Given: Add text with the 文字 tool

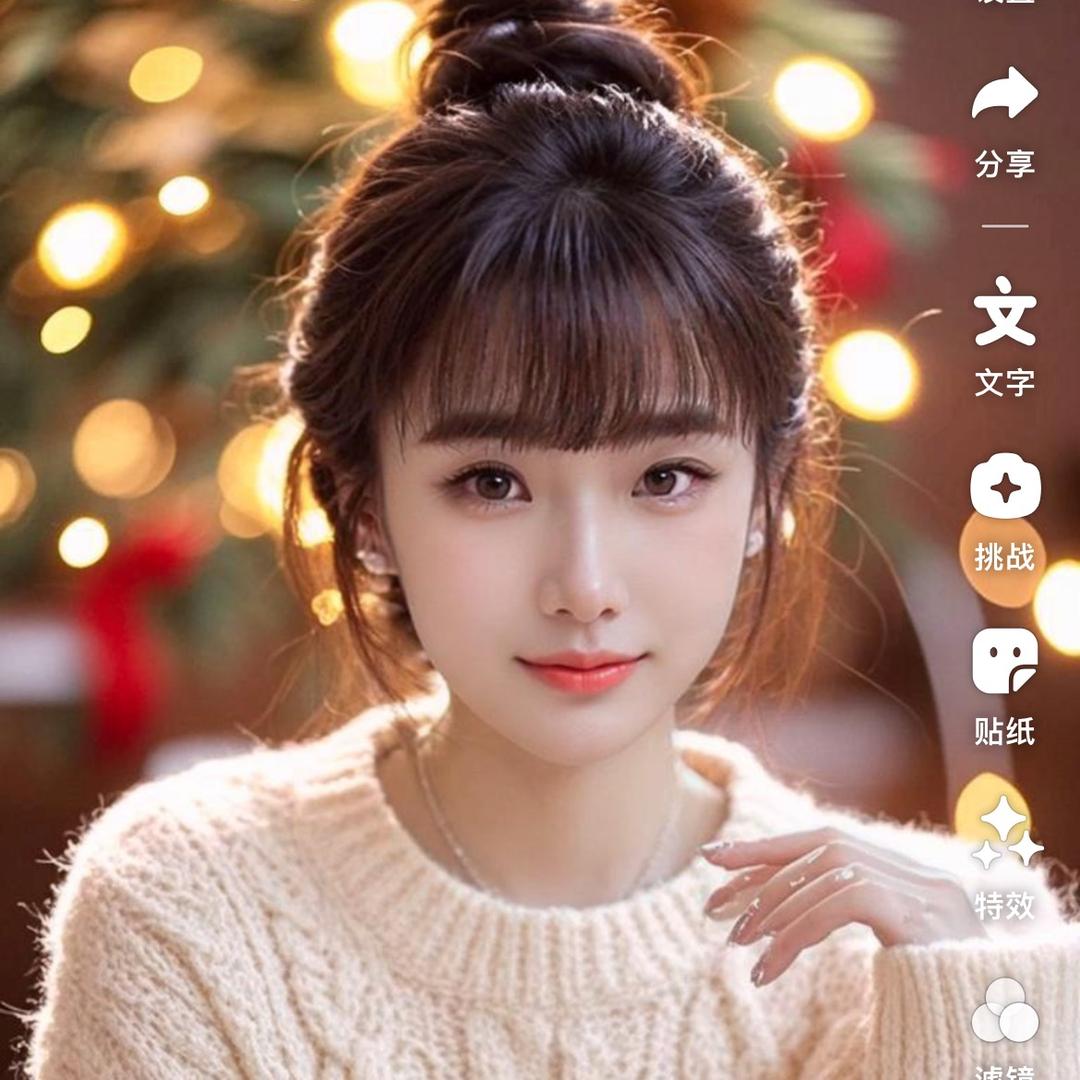Looking at the screenshot, I should (x=1005, y=311).
